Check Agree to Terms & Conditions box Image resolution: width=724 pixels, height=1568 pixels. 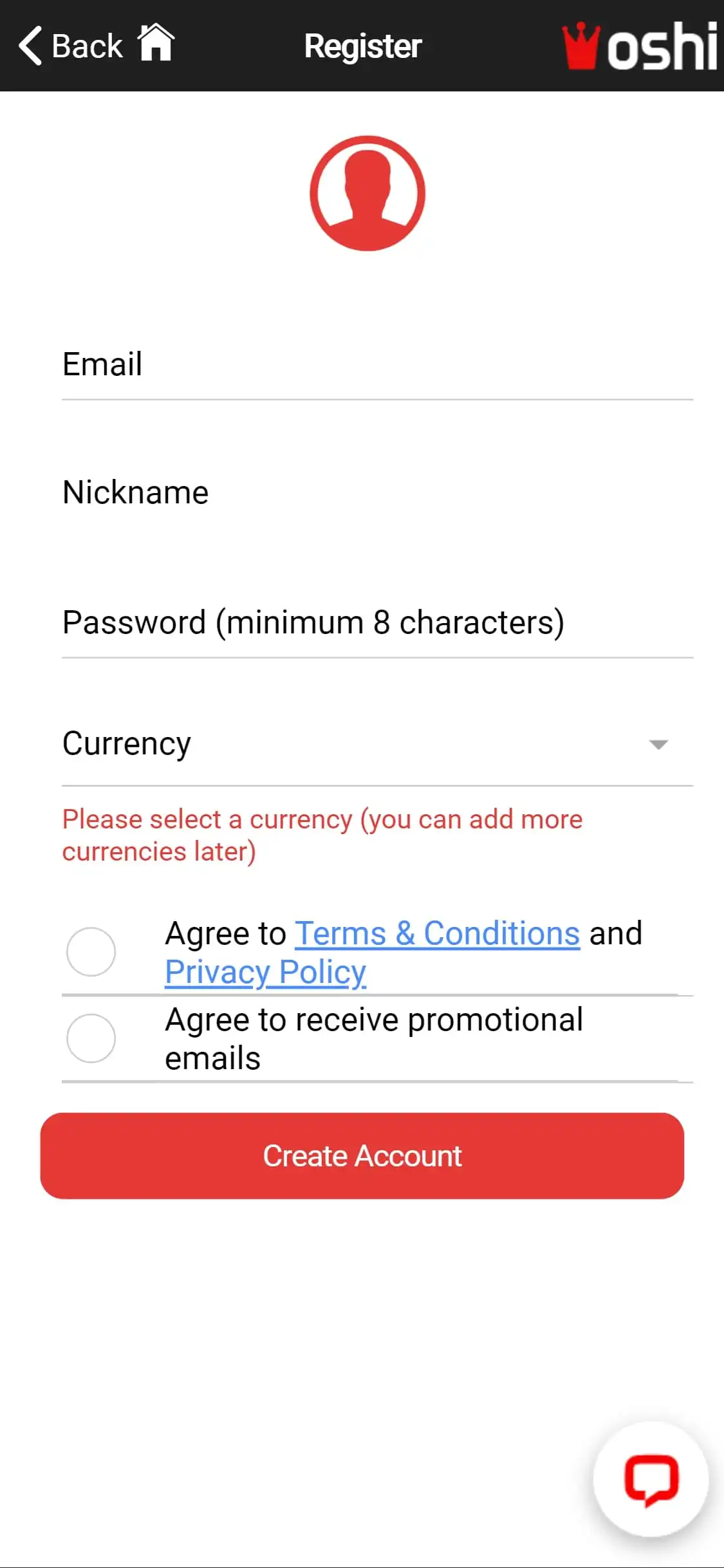coord(91,951)
